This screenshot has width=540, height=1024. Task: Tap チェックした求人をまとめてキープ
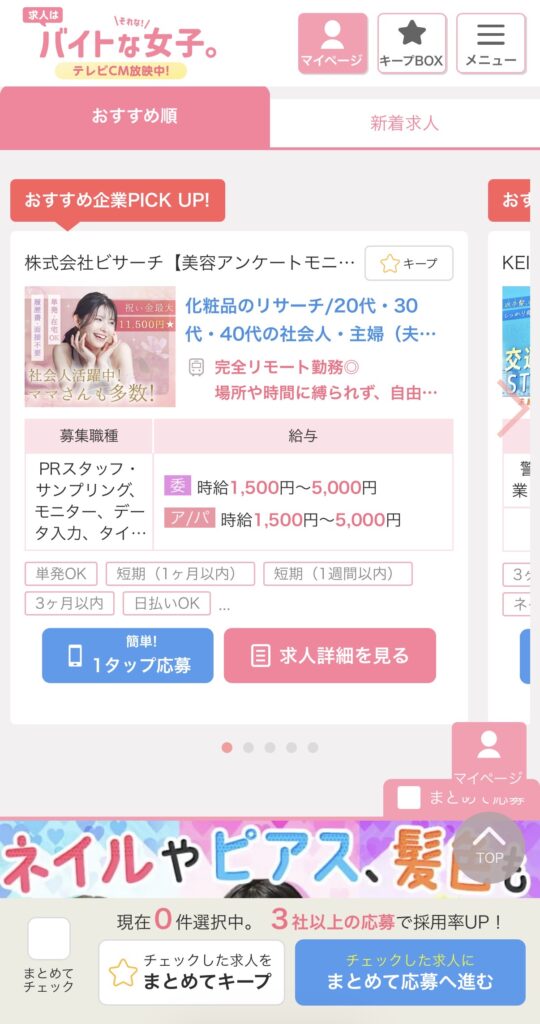coord(191,972)
